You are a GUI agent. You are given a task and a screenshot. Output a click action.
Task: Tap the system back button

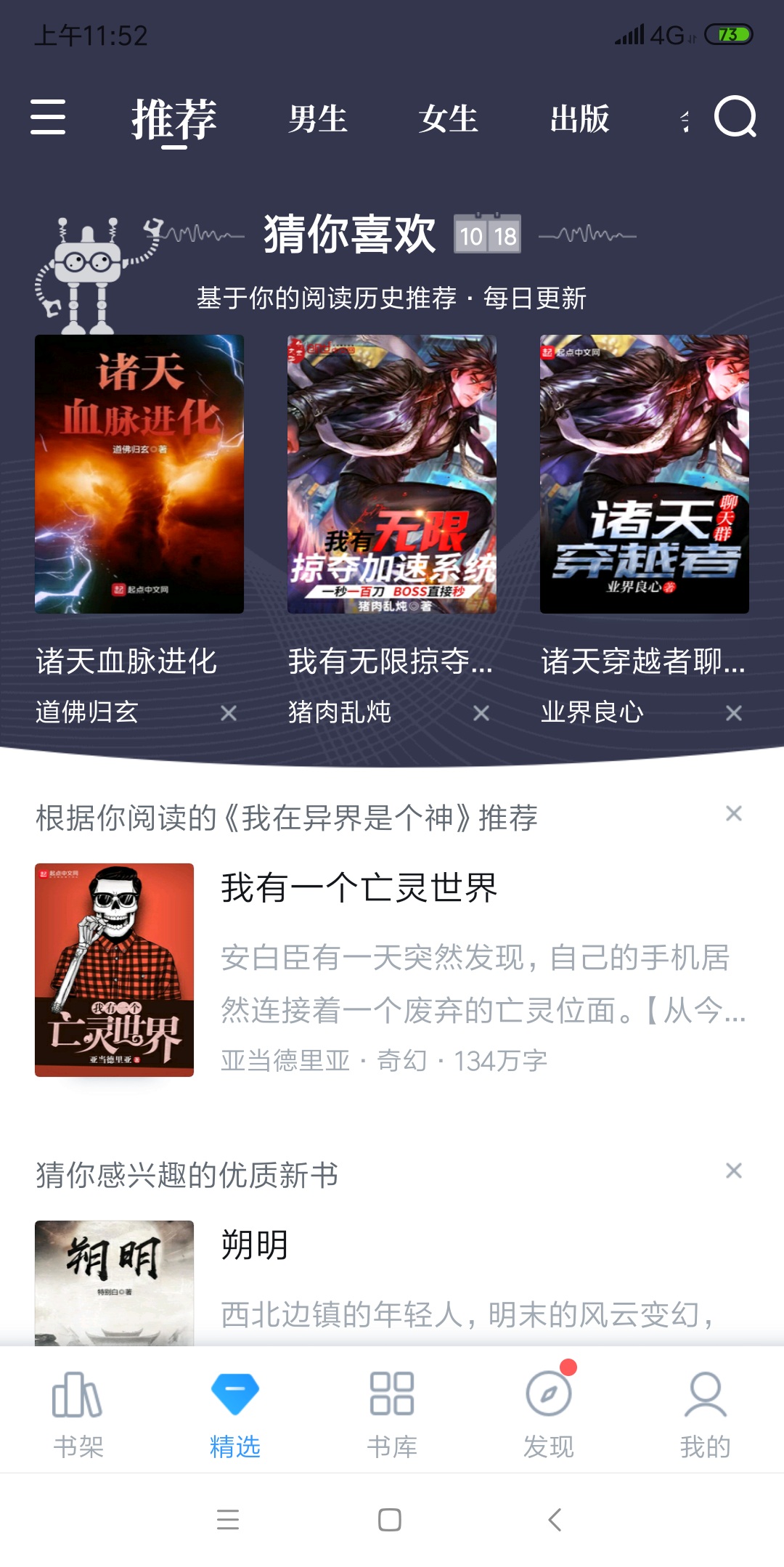point(555,1519)
